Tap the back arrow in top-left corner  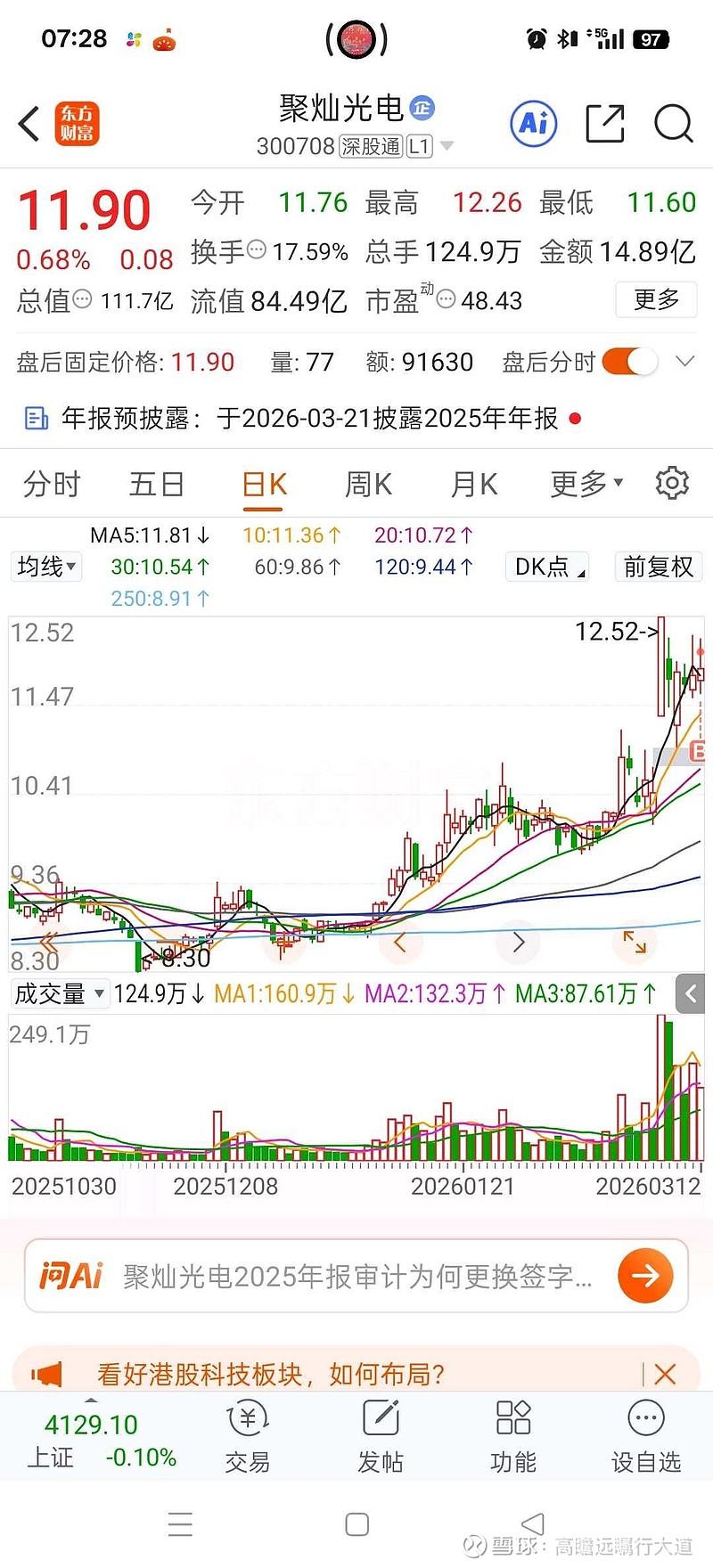[x=27, y=124]
